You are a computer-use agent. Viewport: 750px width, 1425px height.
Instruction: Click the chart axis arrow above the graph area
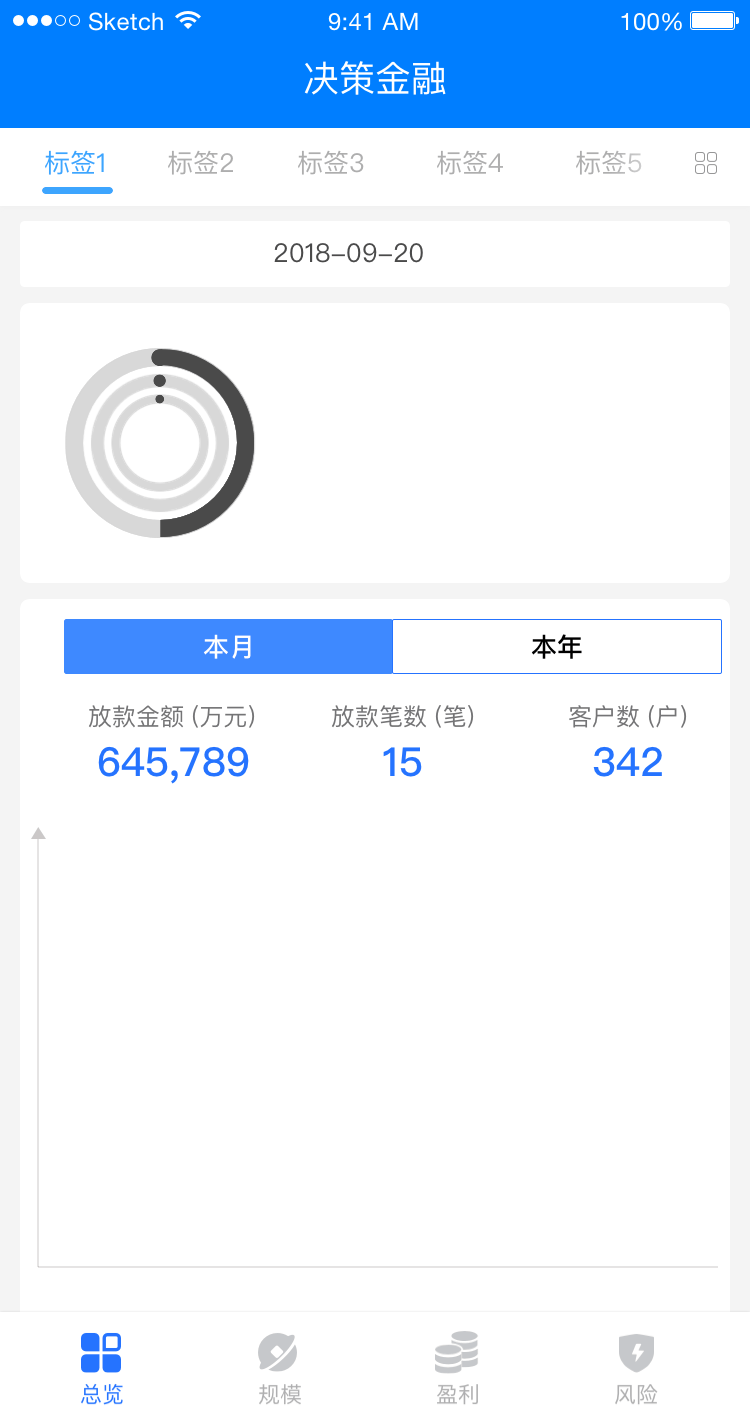(x=38, y=830)
